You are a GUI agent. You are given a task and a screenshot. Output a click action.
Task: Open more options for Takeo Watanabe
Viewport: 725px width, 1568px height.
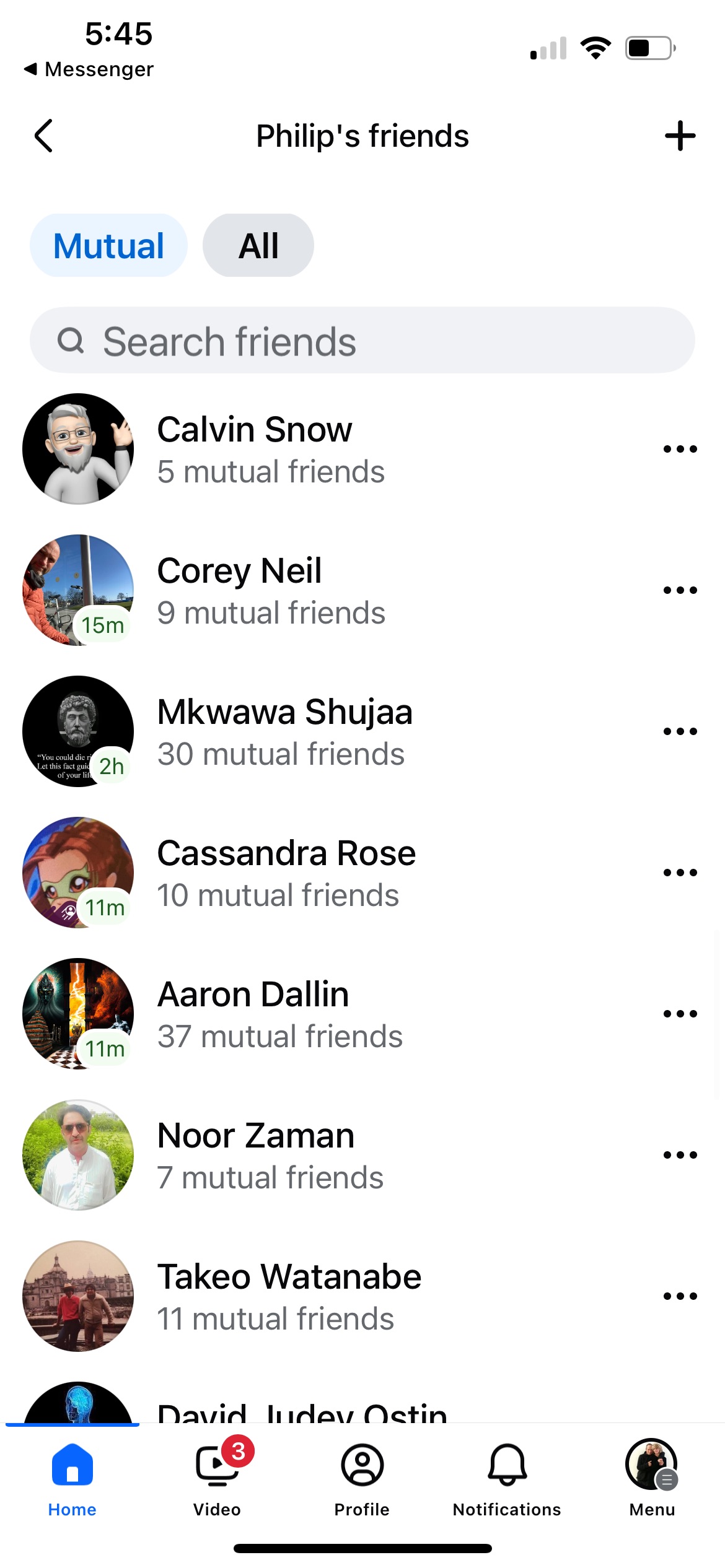point(680,1296)
